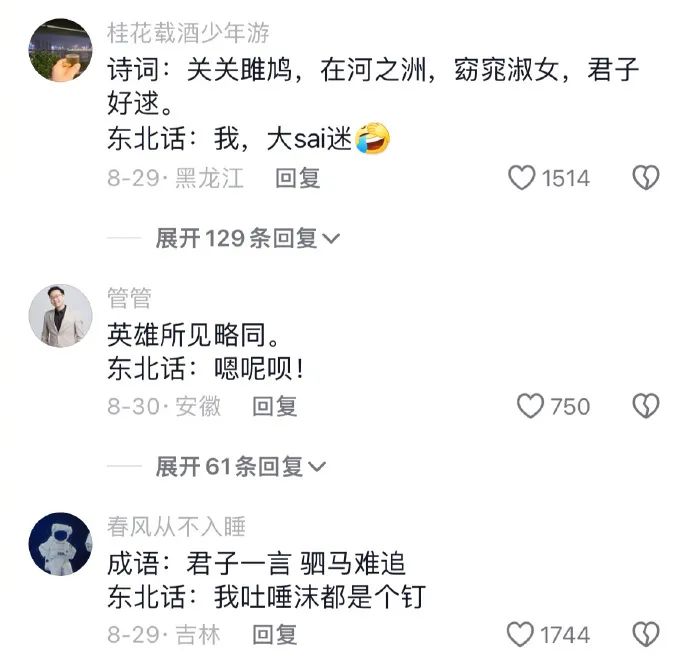Reply to 春风从不入睡's comment
This screenshot has width=690, height=672.
(x=274, y=634)
